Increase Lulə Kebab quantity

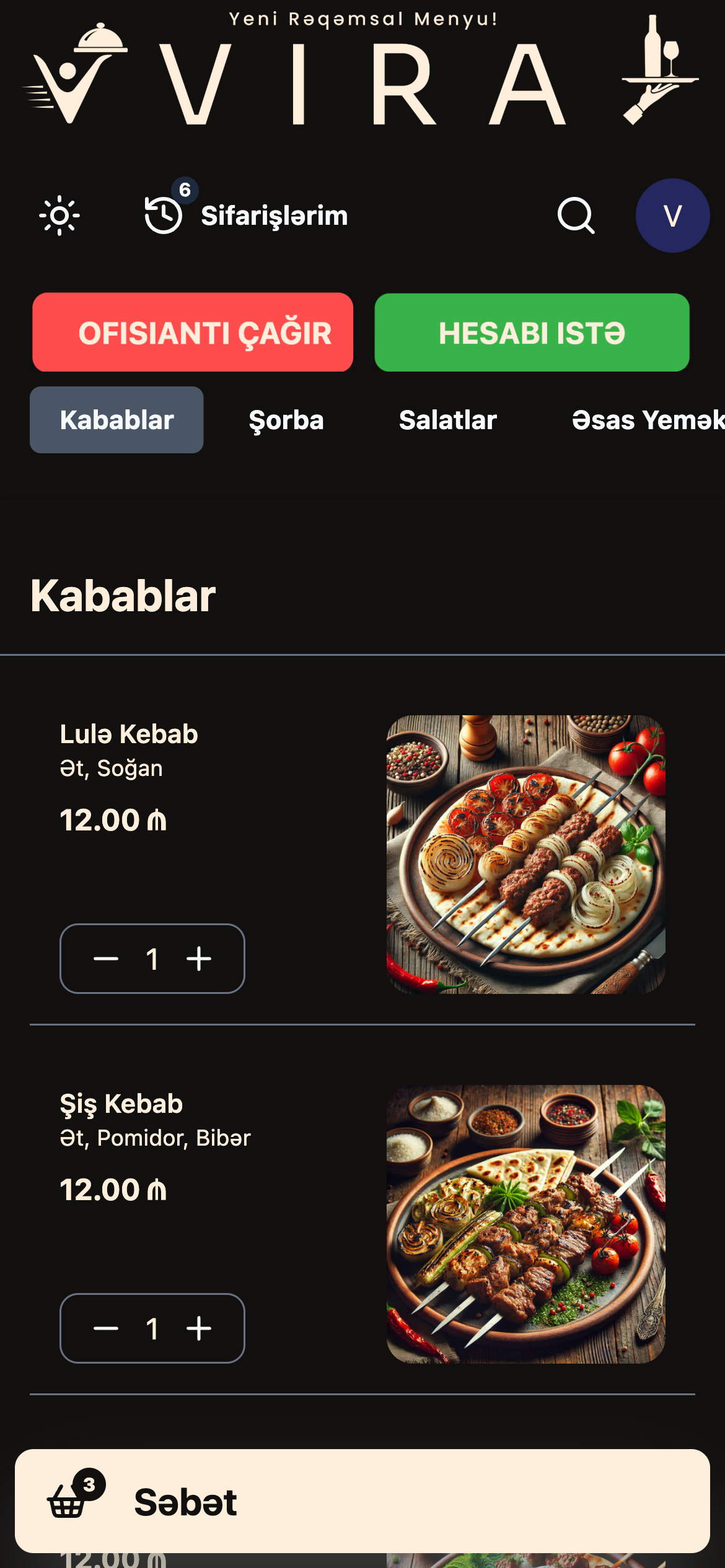point(199,959)
